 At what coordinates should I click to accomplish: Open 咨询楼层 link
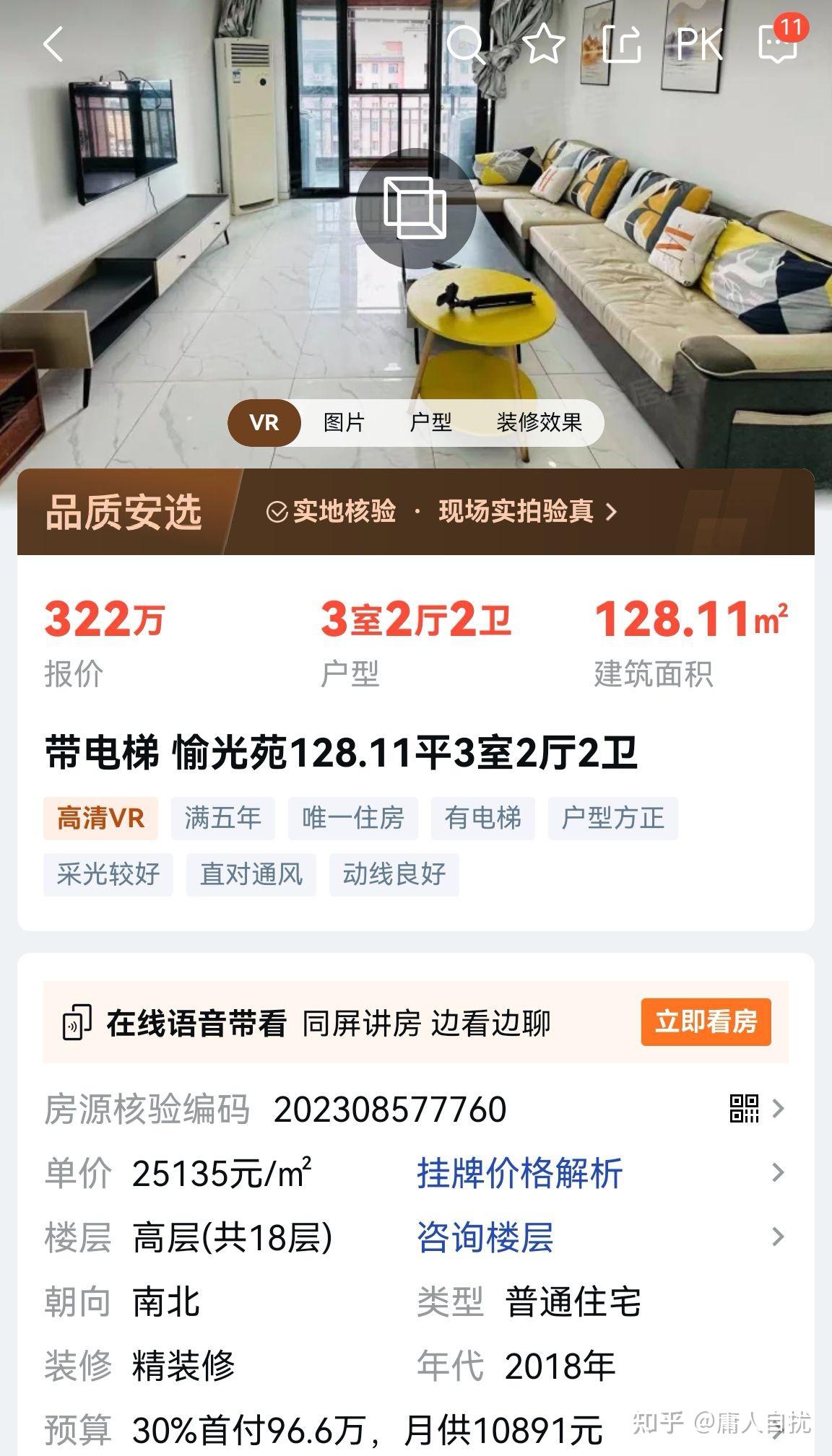pyautogui.click(x=485, y=1237)
